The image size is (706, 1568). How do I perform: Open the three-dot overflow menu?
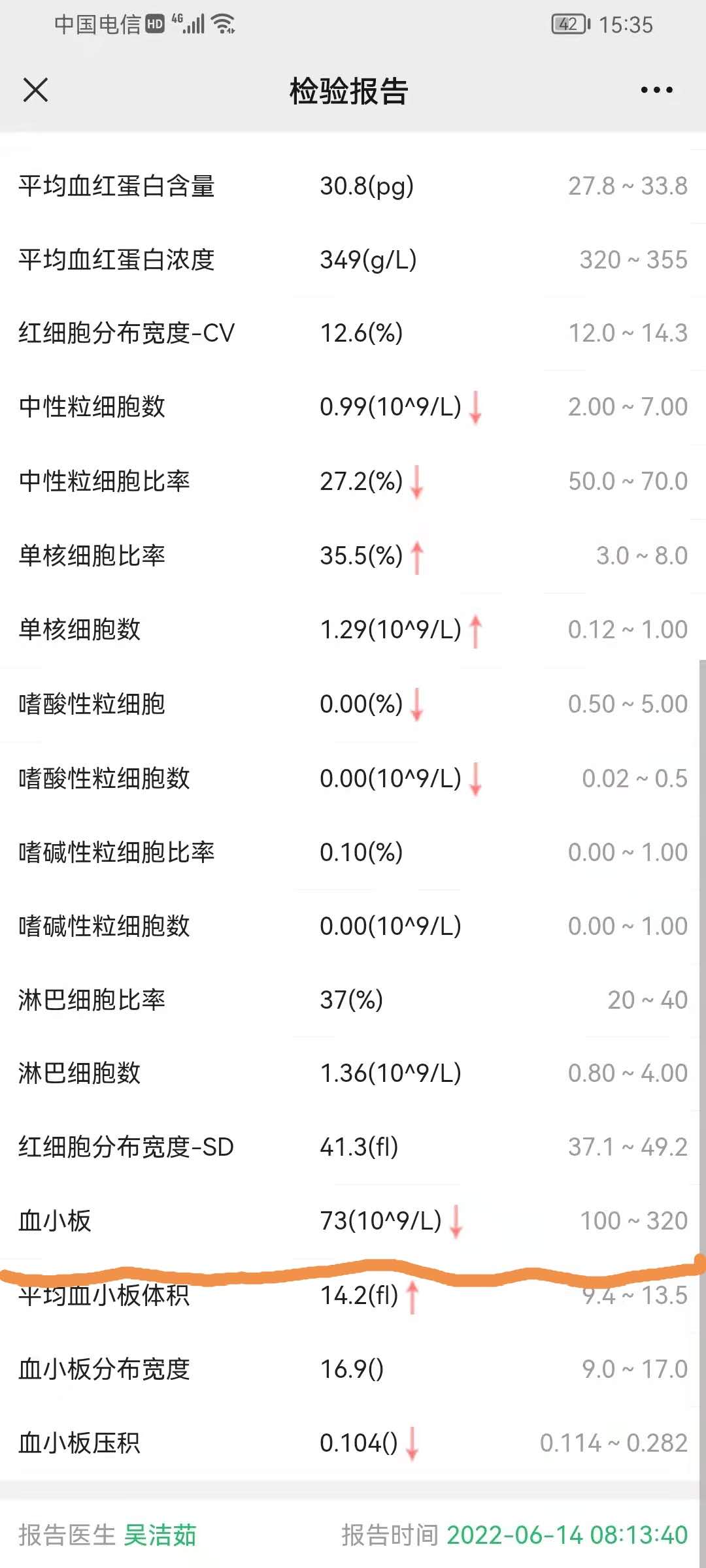(656, 90)
